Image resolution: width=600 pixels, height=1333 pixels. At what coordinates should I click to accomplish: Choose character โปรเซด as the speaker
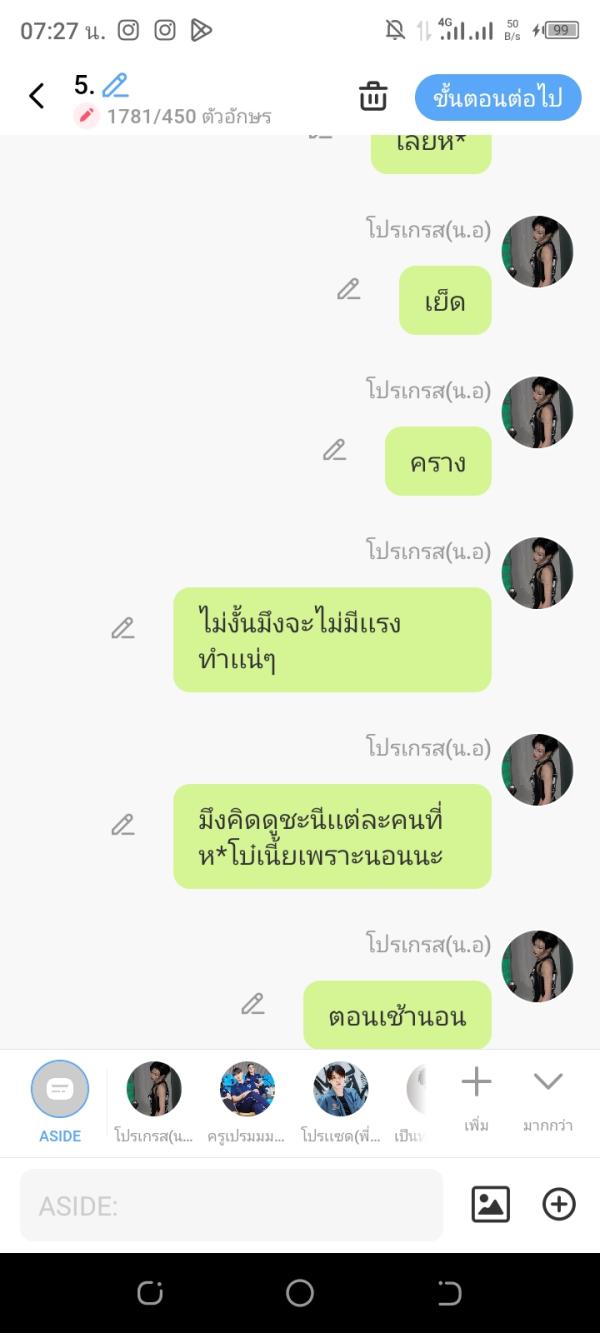point(341,1098)
